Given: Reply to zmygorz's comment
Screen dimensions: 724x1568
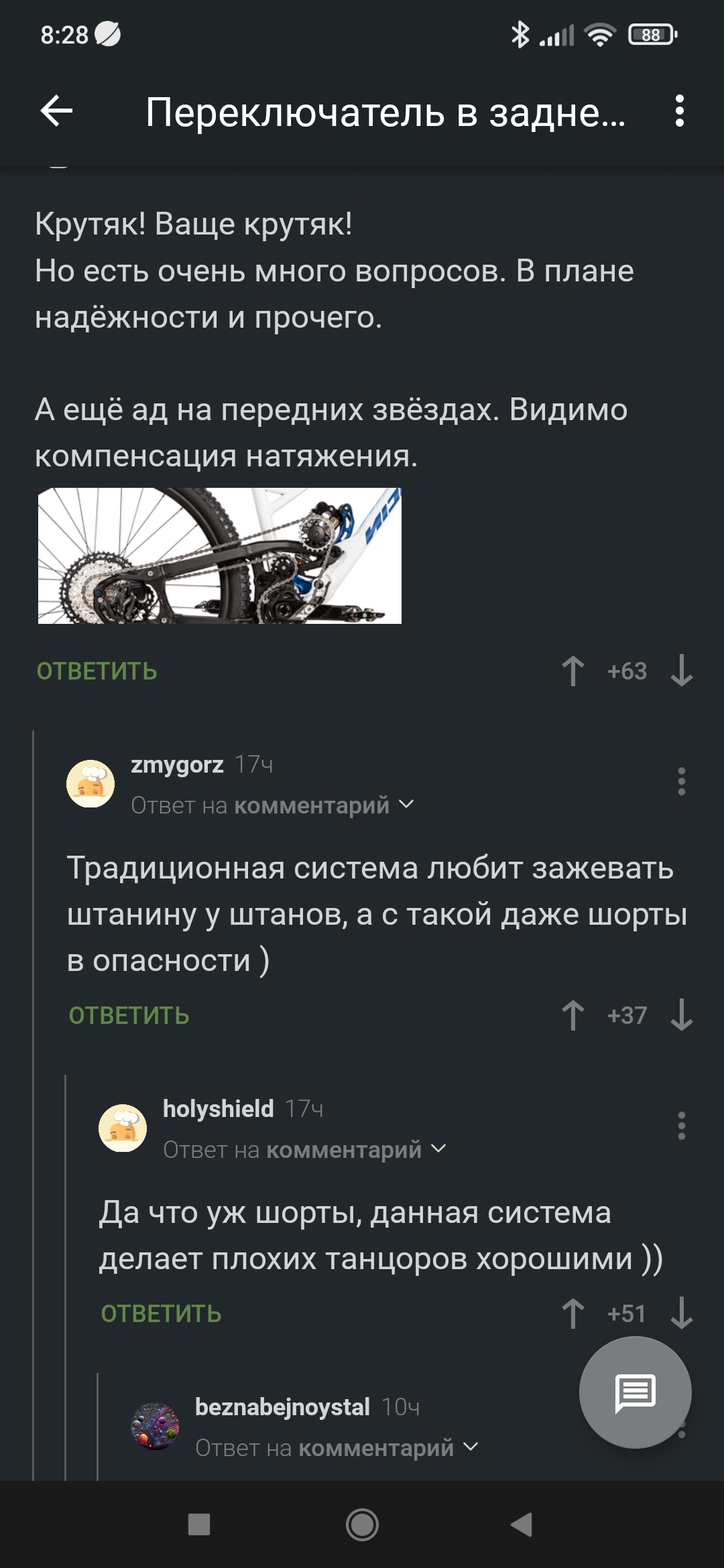Looking at the screenshot, I should tap(129, 1016).
